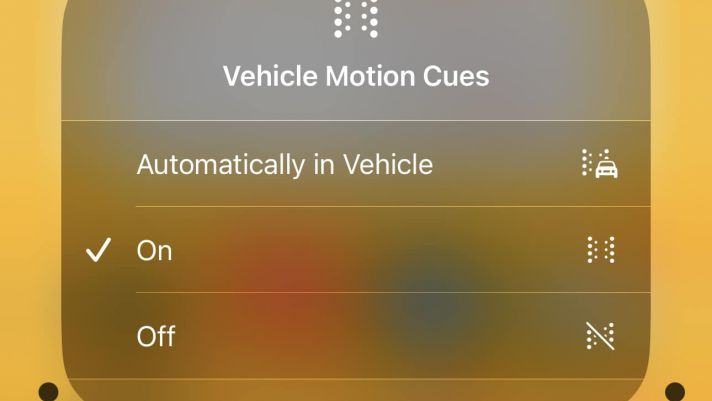Turn Vehicle Motion Cues Off
This screenshot has height=401, width=712.
pos(157,336)
